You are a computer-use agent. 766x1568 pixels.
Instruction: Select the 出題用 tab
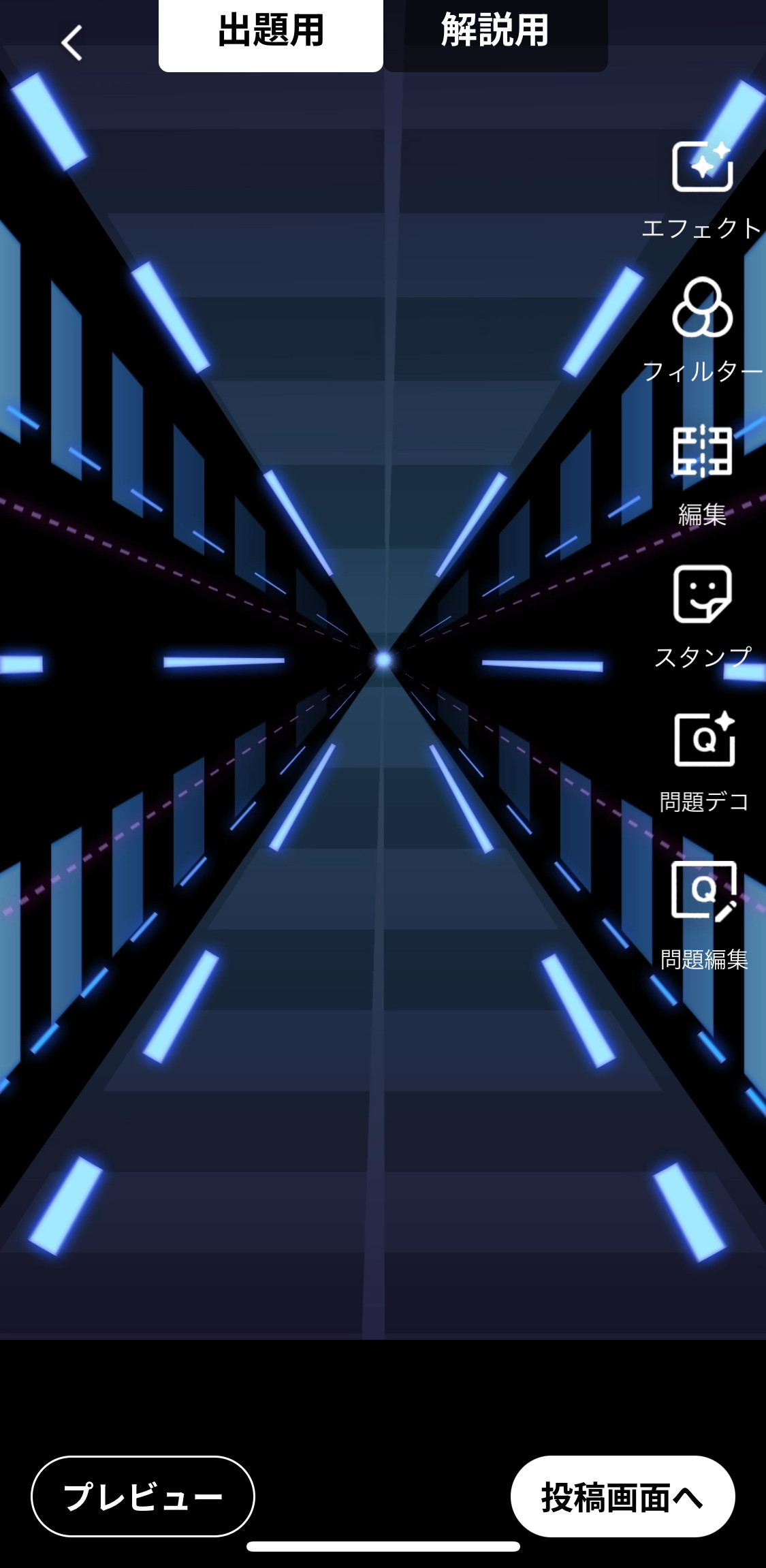pyautogui.click(x=271, y=34)
